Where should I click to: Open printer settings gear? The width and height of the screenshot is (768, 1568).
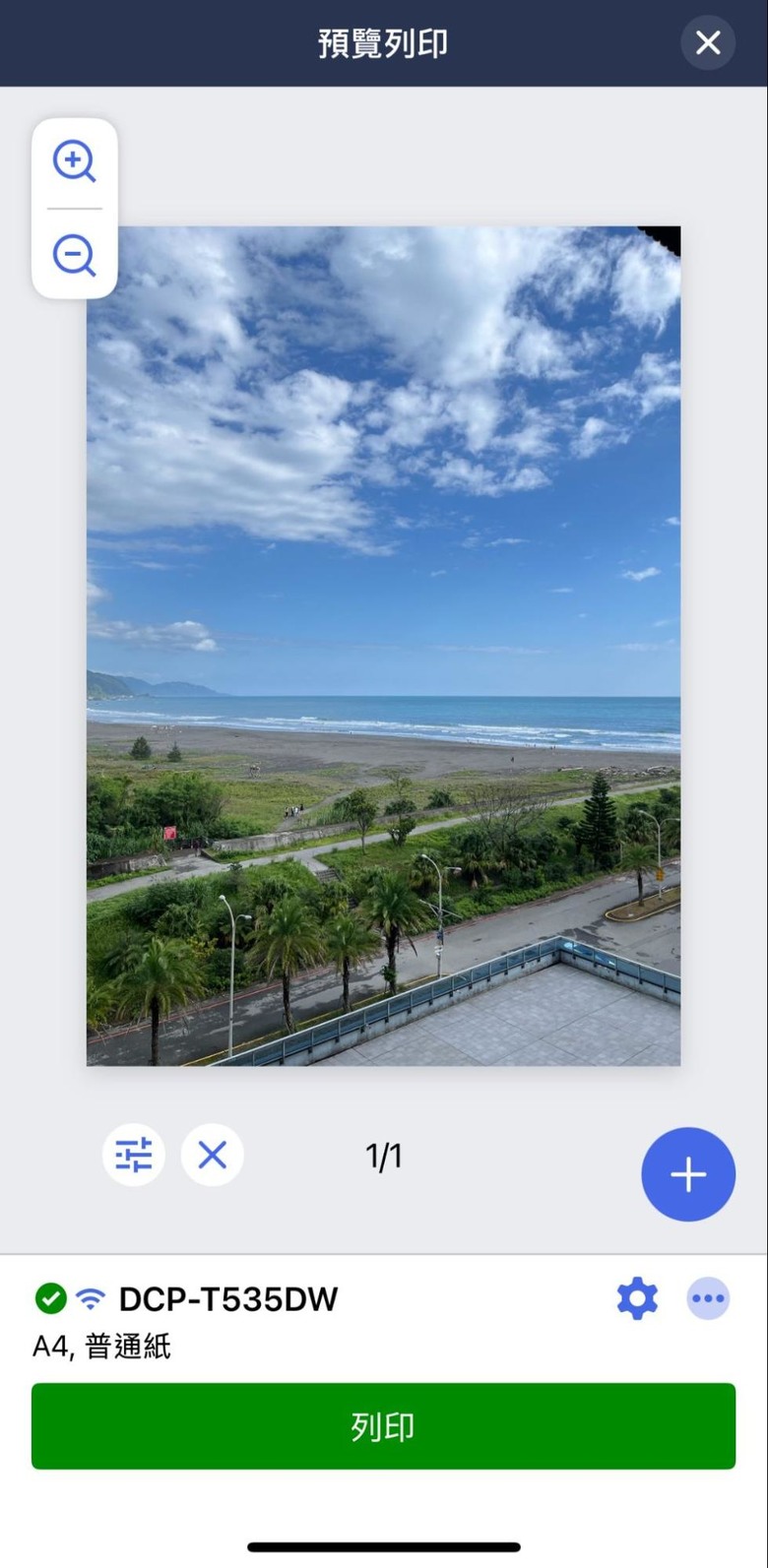click(637, 1298)
